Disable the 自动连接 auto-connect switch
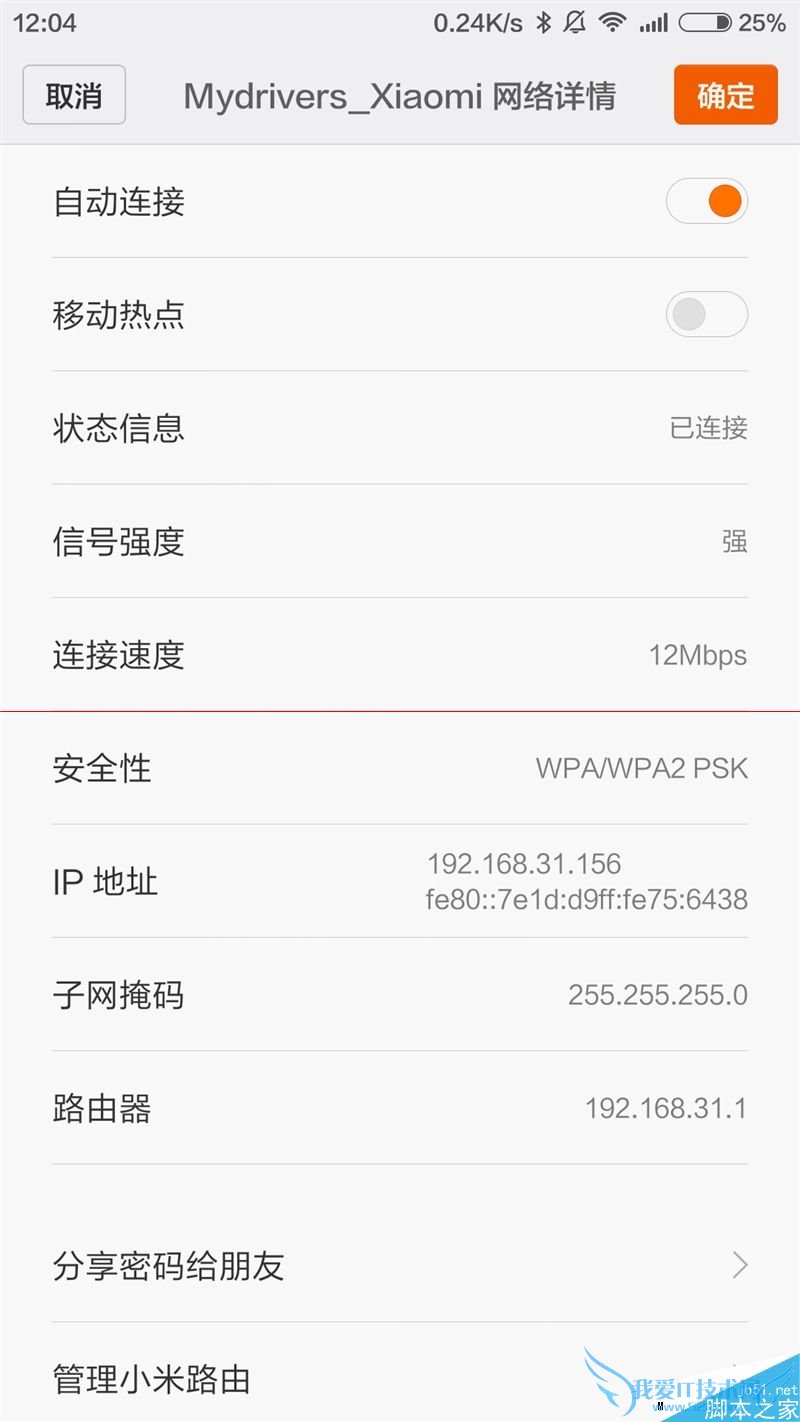This screenshot has width=800, height=1422. [706, 202]
